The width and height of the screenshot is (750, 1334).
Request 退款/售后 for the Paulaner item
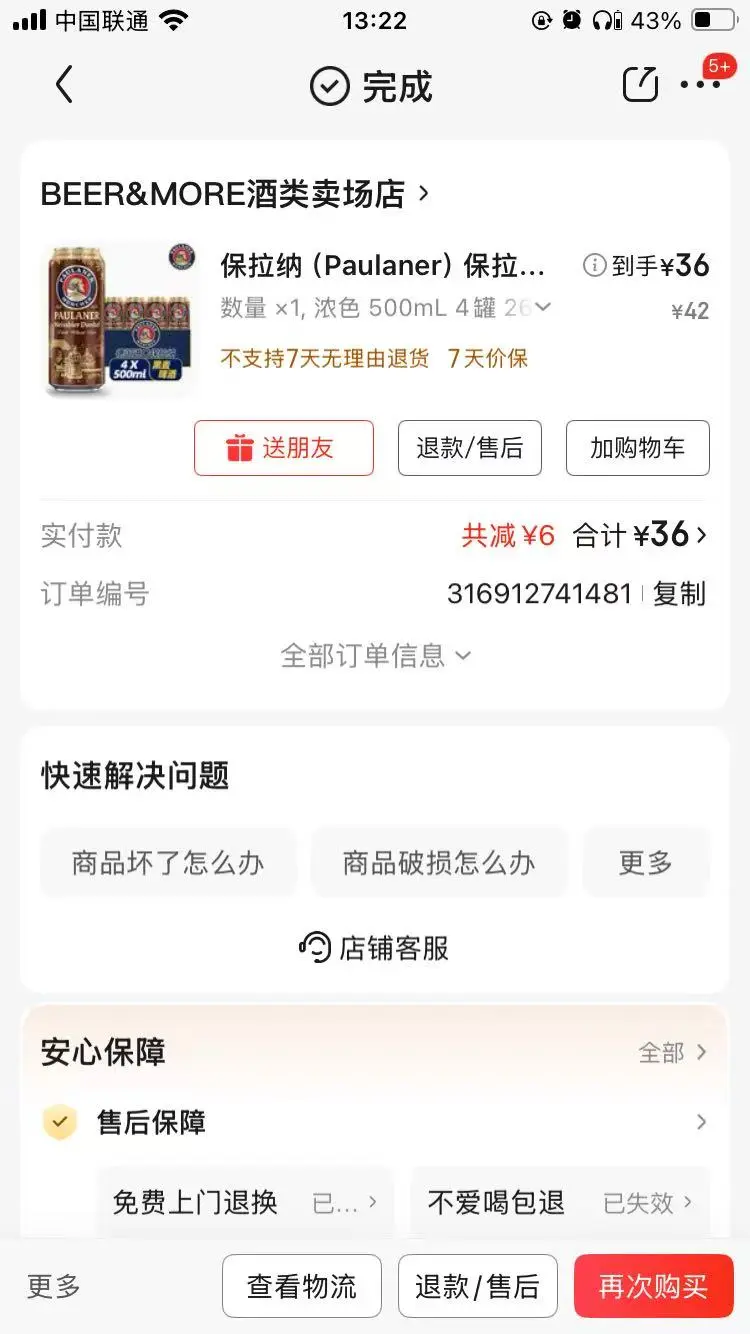(x=470, y=448)
